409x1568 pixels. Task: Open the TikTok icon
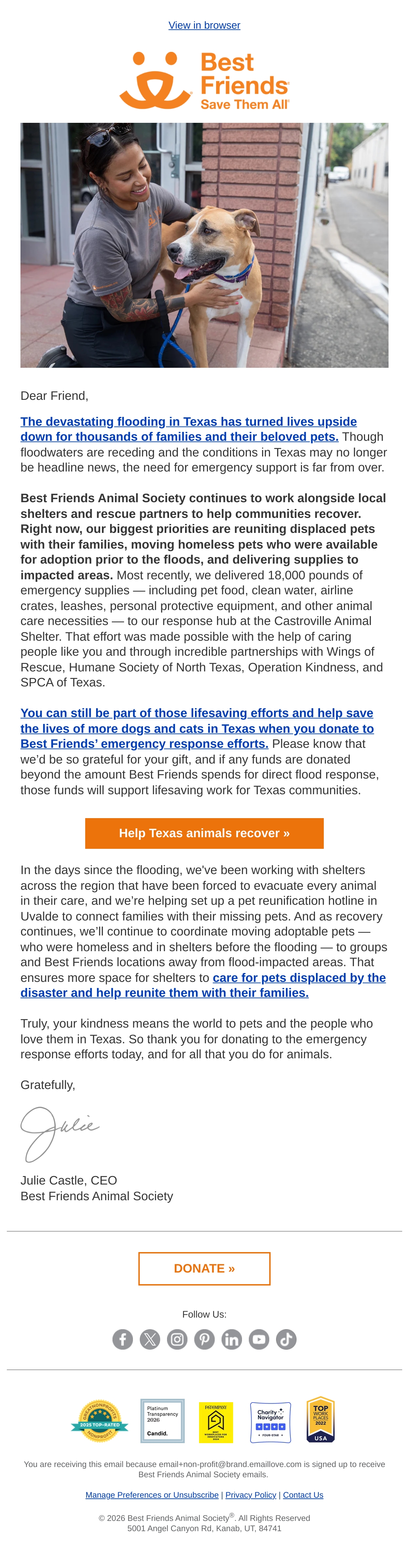point(286,1339)
